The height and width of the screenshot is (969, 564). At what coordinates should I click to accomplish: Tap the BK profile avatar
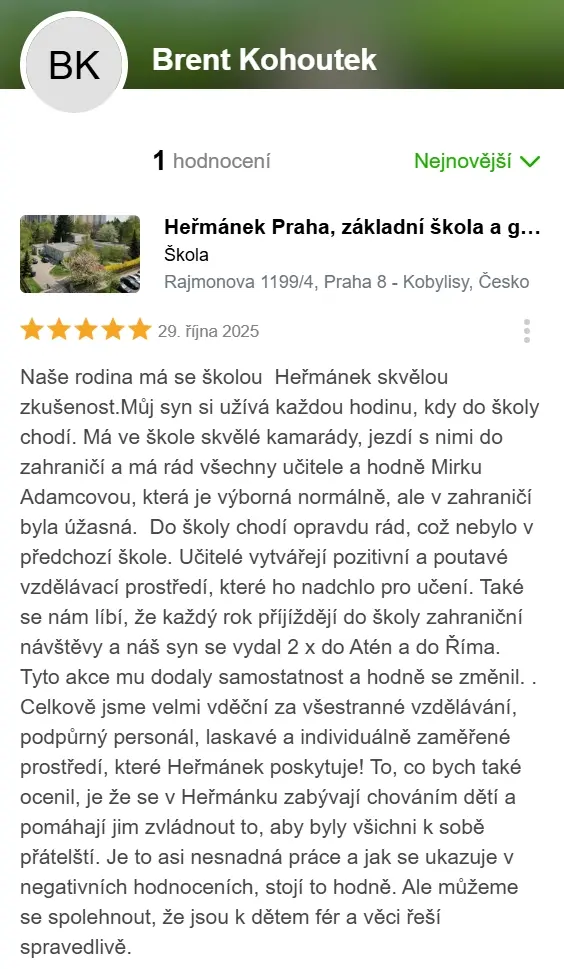74,64
